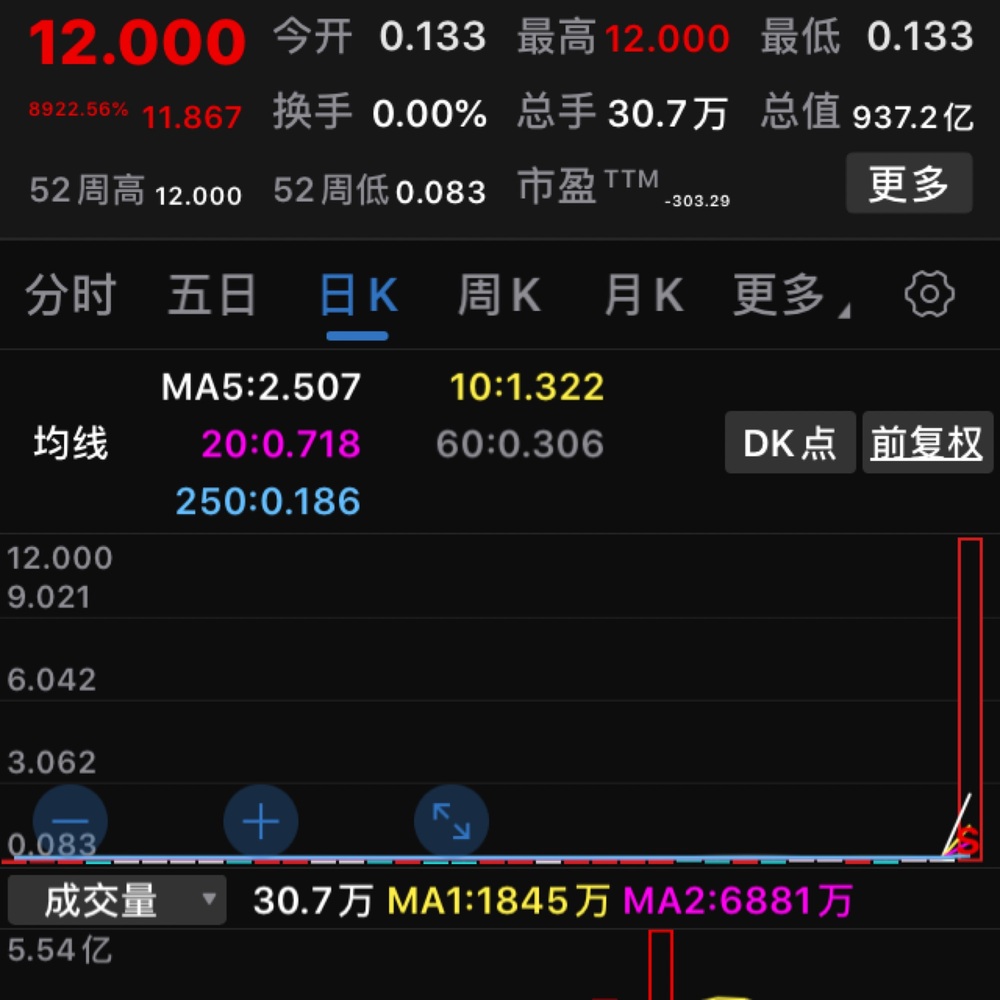1000x1000 pixels.
Task: Tap the 更多 button beside 市盈TTM
Action: coord(909,183)
